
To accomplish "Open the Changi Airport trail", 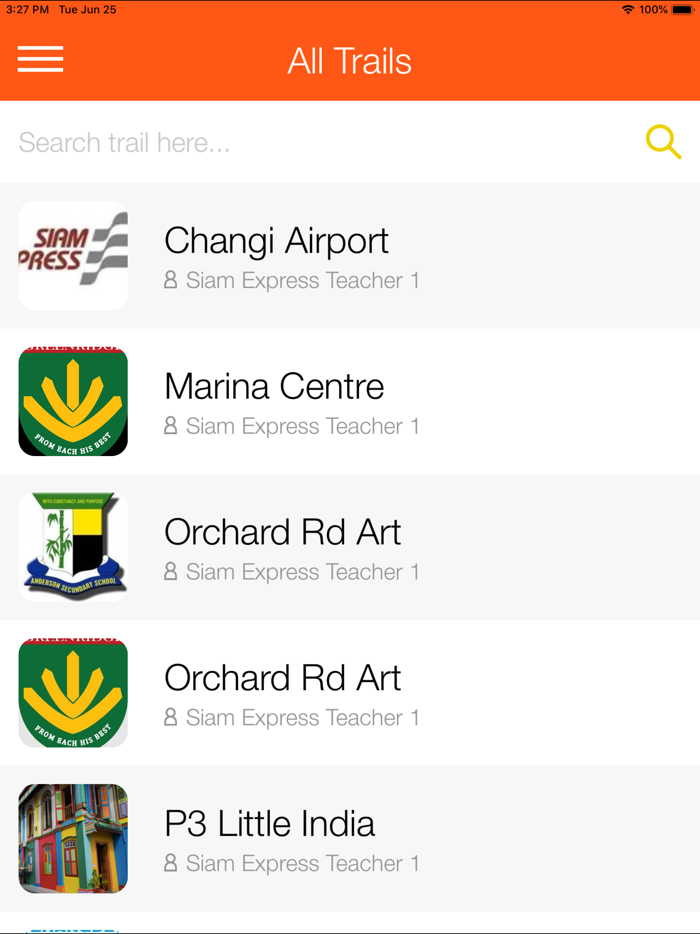I will point(350,256).
